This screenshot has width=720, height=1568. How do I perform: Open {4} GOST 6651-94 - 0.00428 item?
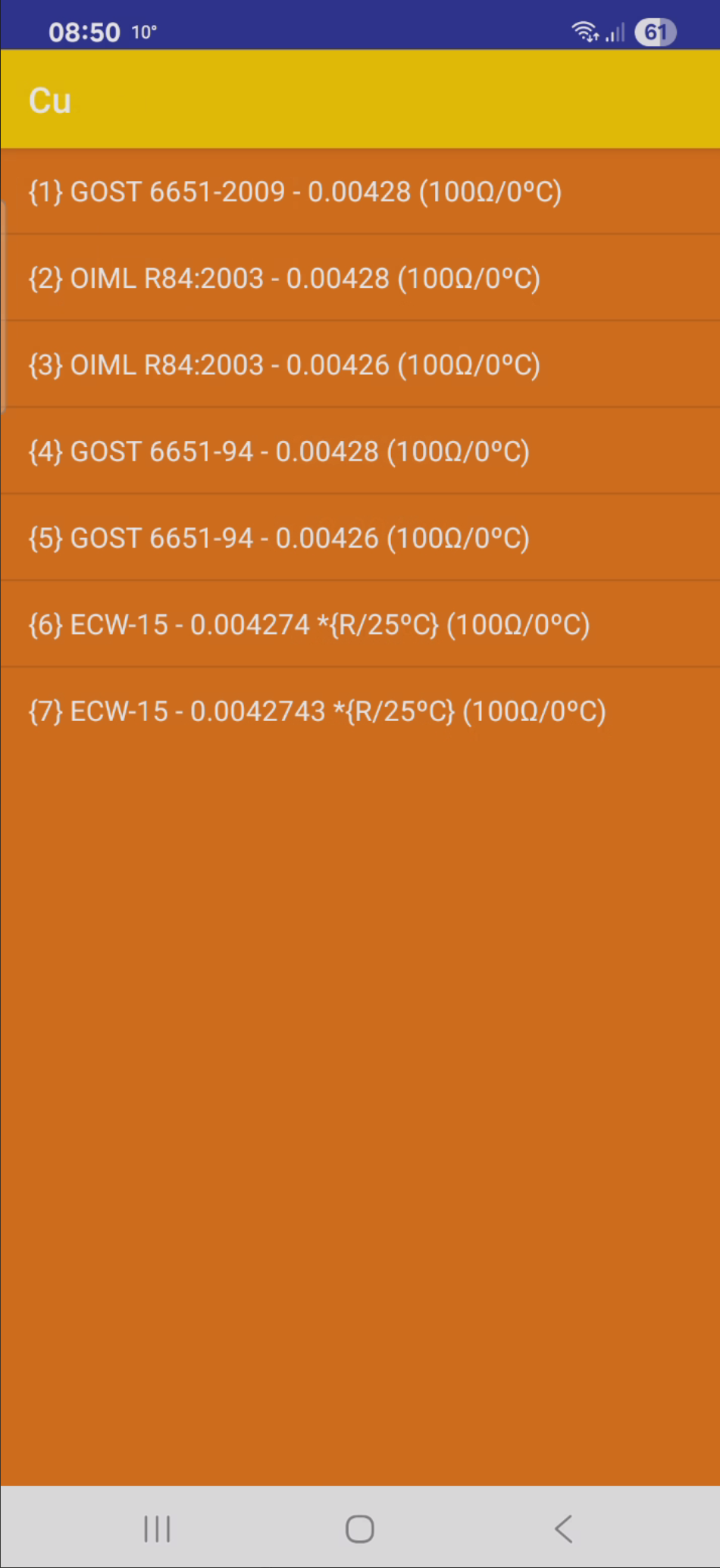point(279,452)
